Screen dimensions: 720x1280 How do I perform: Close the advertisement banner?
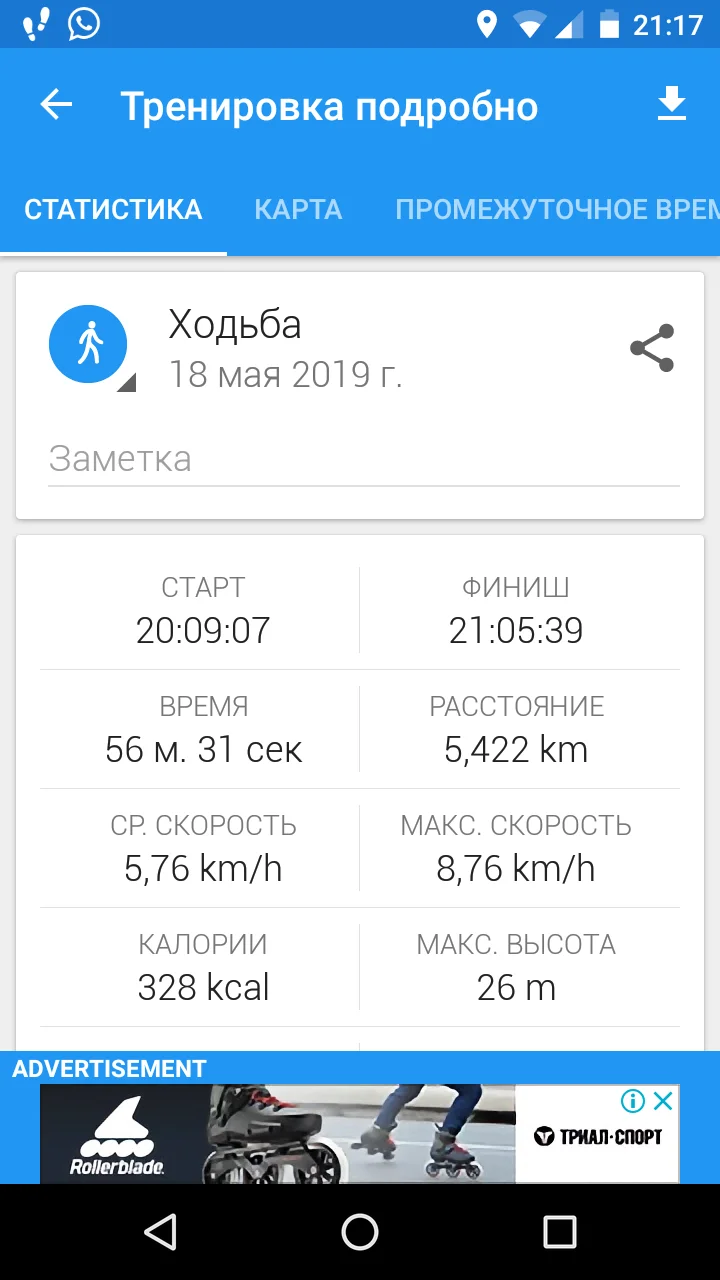point(663,1101)
